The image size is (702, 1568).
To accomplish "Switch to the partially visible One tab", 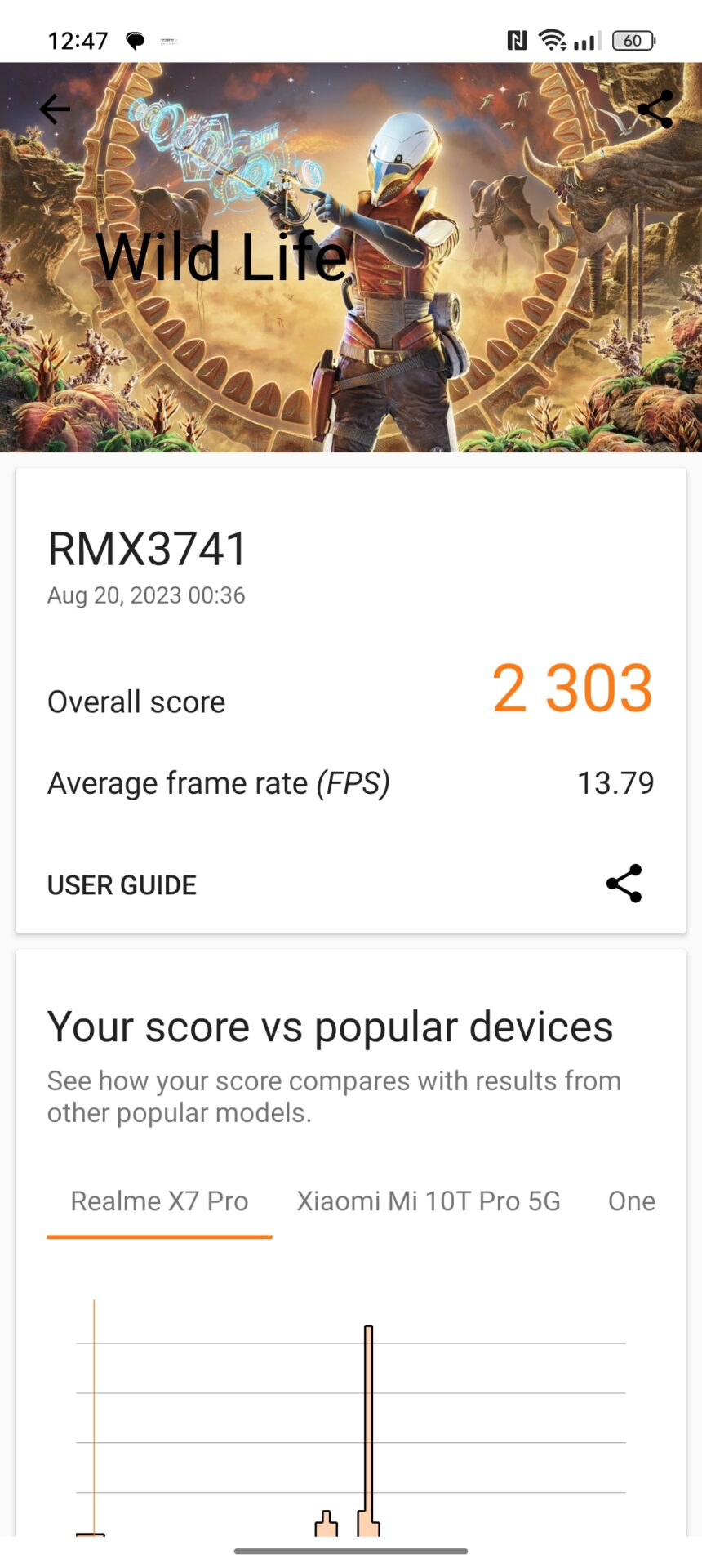I will [632, 1201].
